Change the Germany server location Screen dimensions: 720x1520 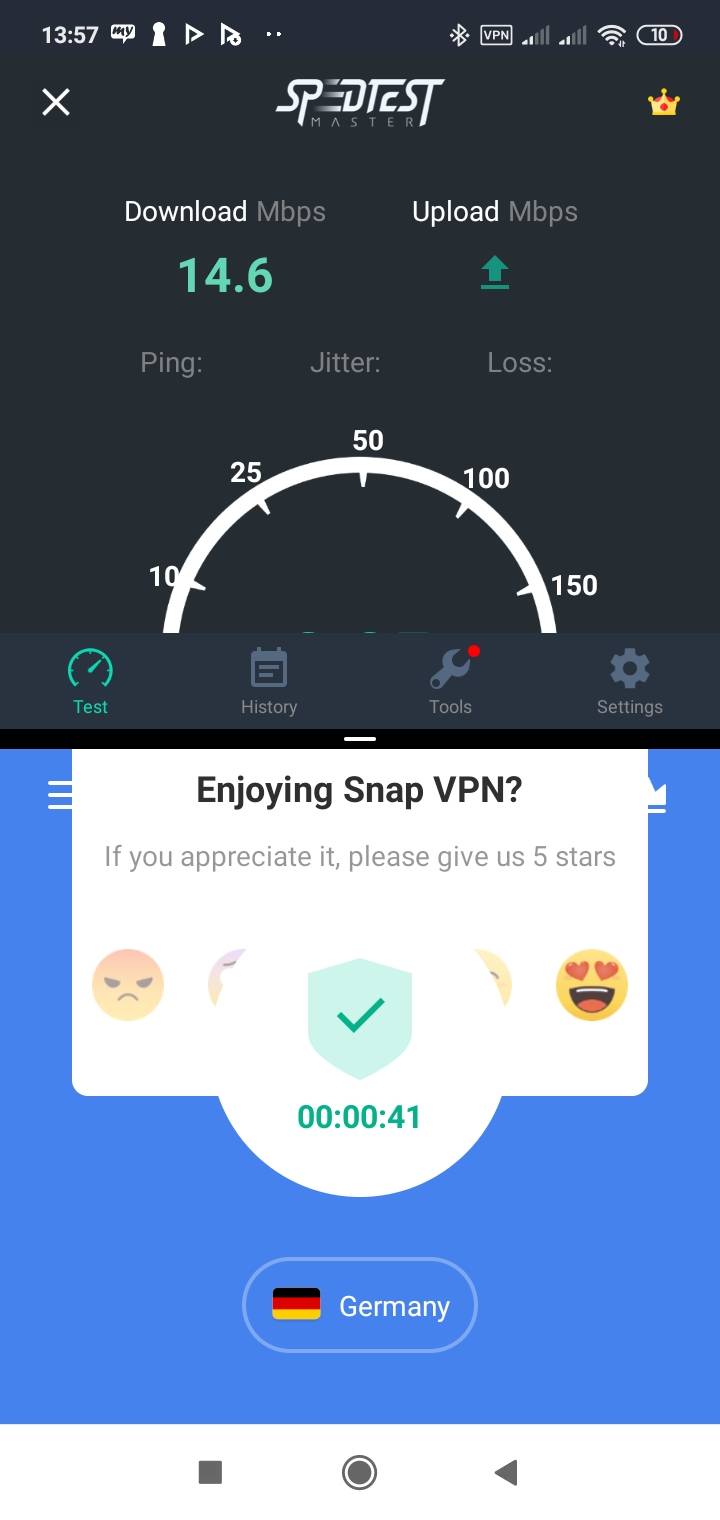[360, 1305]
